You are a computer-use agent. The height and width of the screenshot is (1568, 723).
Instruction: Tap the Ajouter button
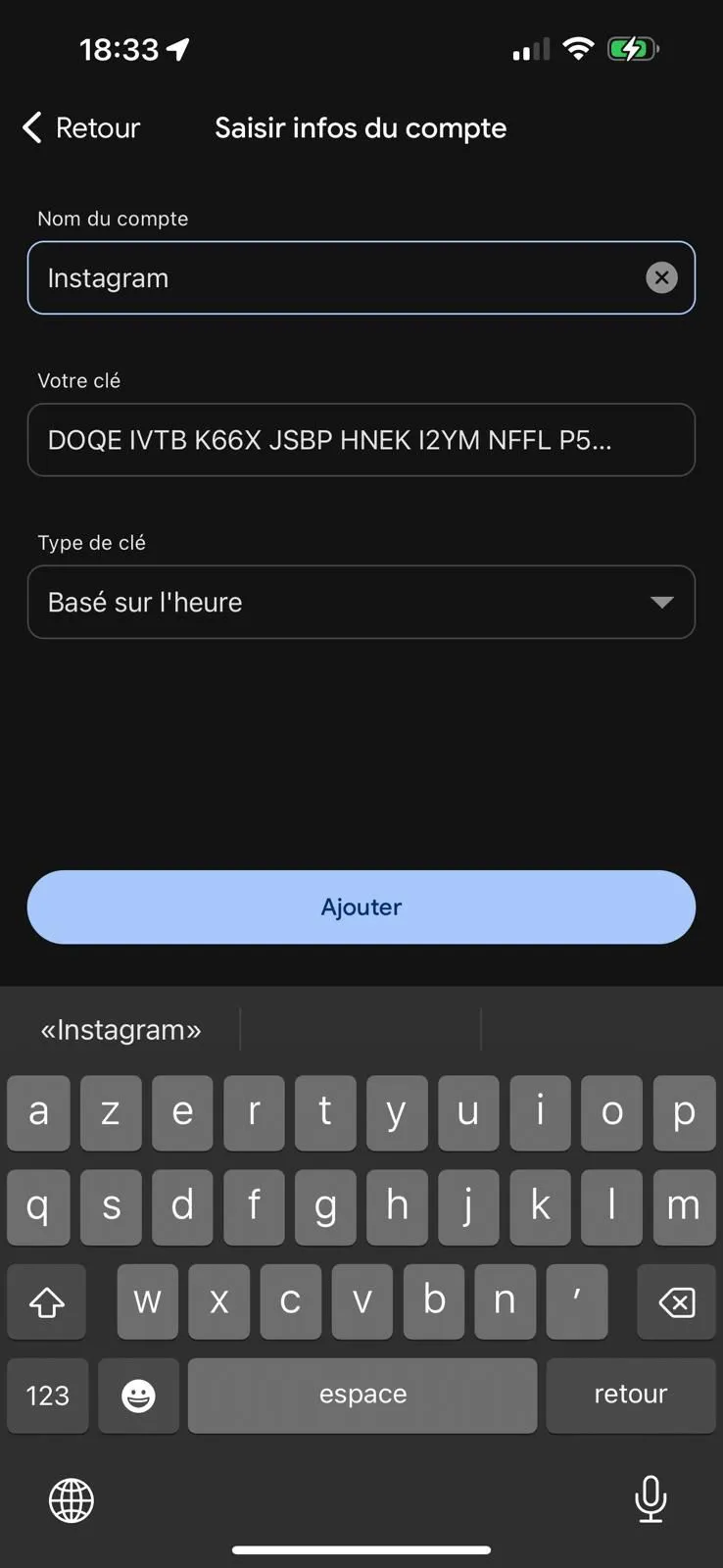pyautogui.click(x=361, y=906)
